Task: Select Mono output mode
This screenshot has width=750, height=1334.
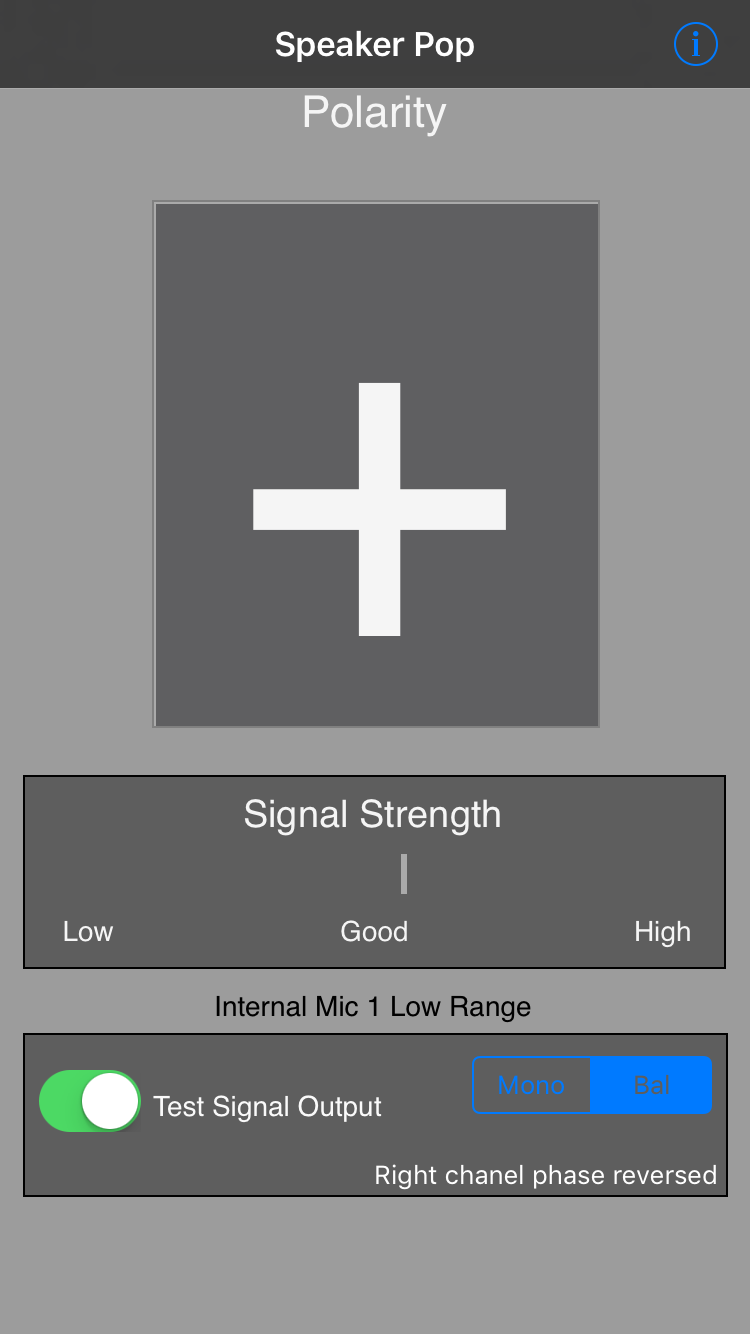Action: [531, 1084]
